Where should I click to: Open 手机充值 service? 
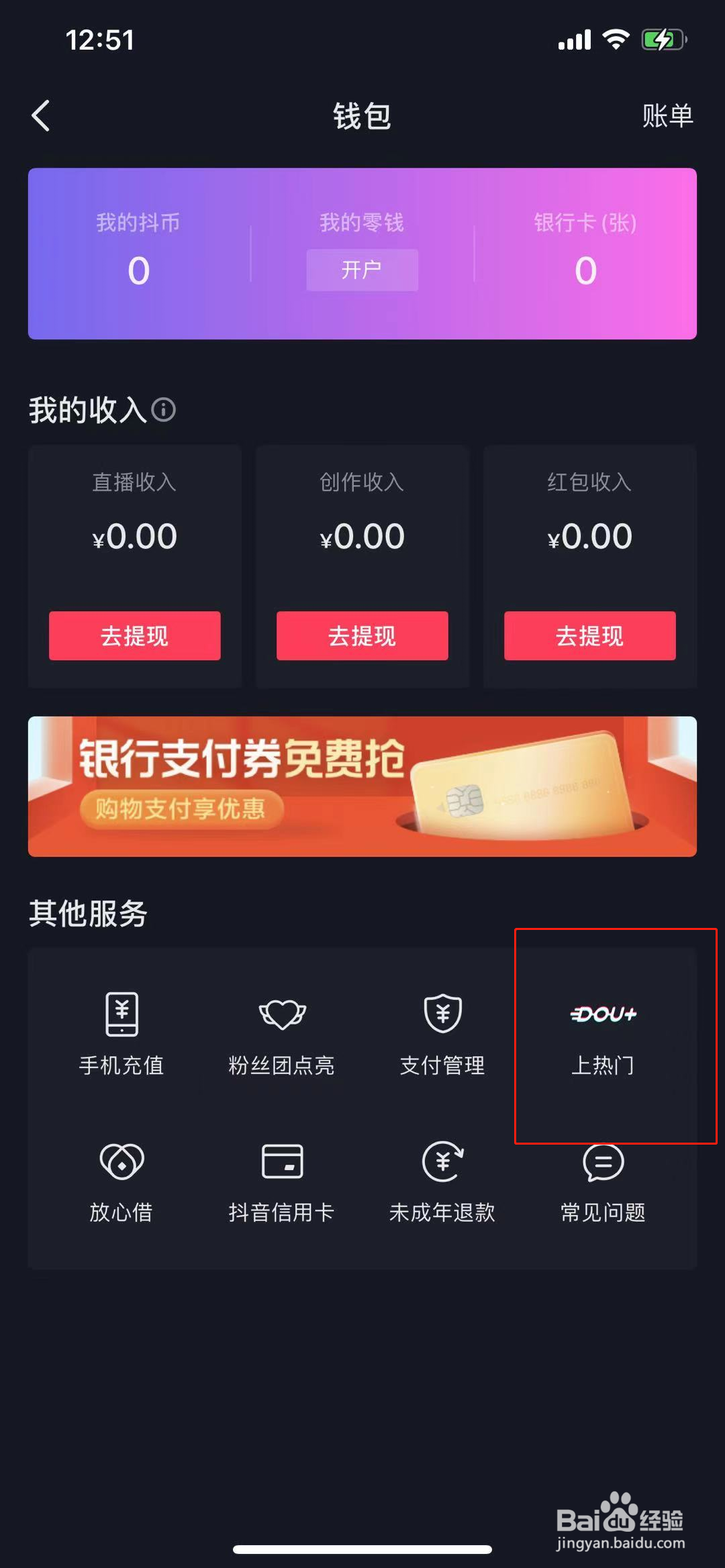click(122, 1033)
